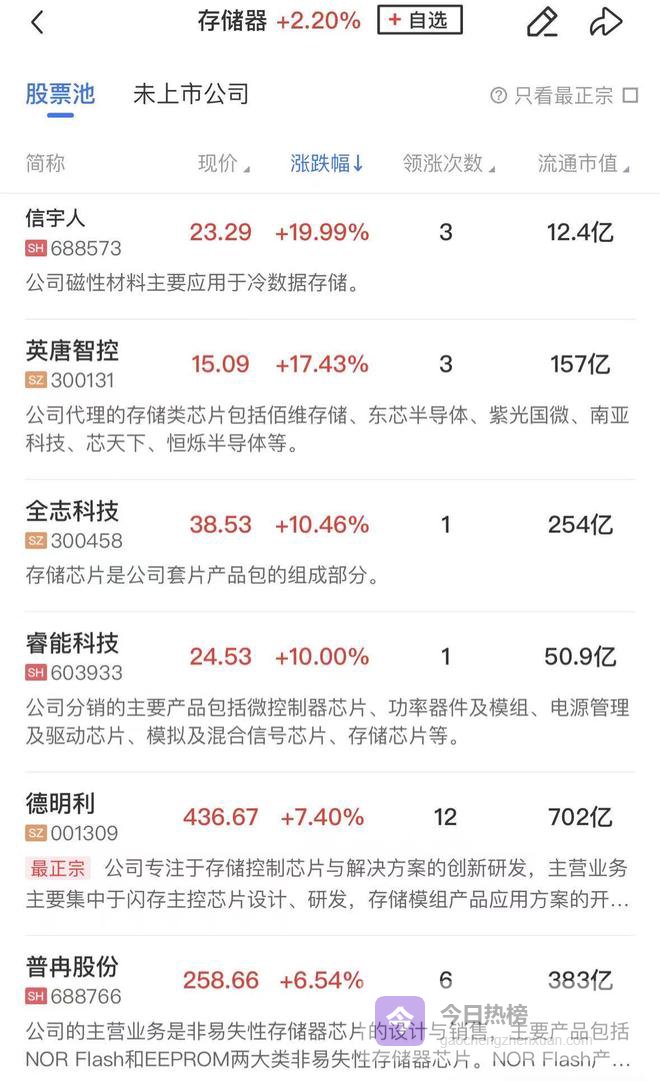View details for 全志科技 300458

coord(72,525)
